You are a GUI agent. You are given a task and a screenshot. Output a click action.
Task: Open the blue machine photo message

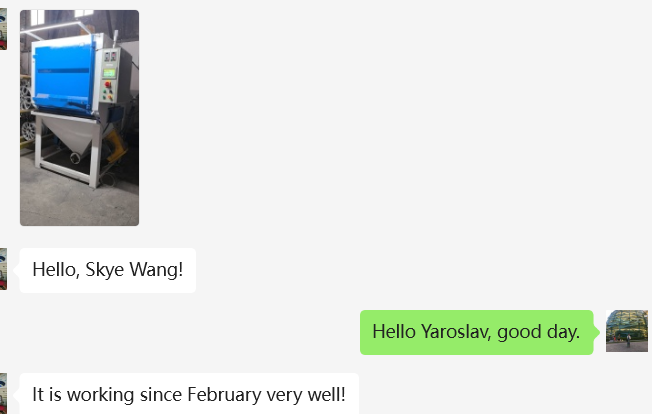tap(79, 118)
